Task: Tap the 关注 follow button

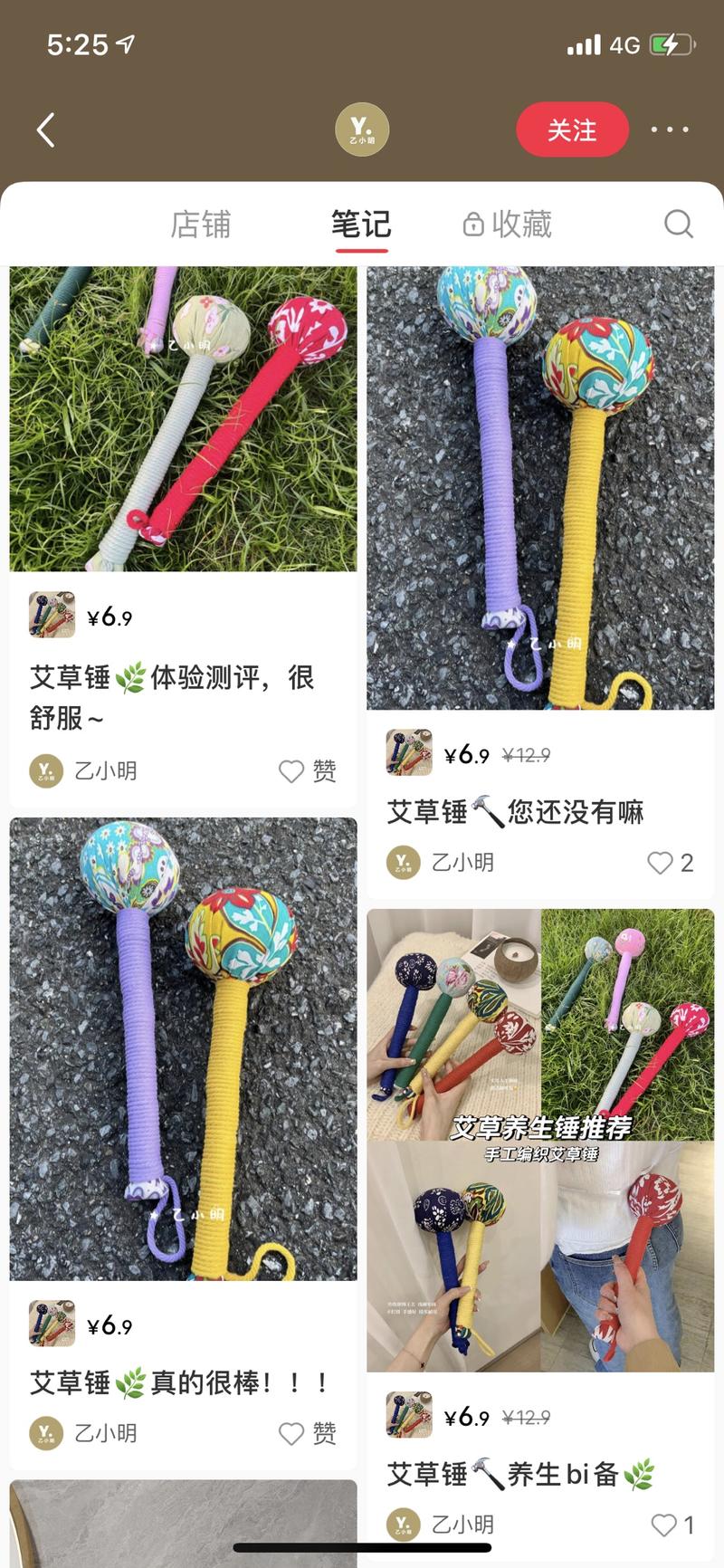Action: [572, 130]
